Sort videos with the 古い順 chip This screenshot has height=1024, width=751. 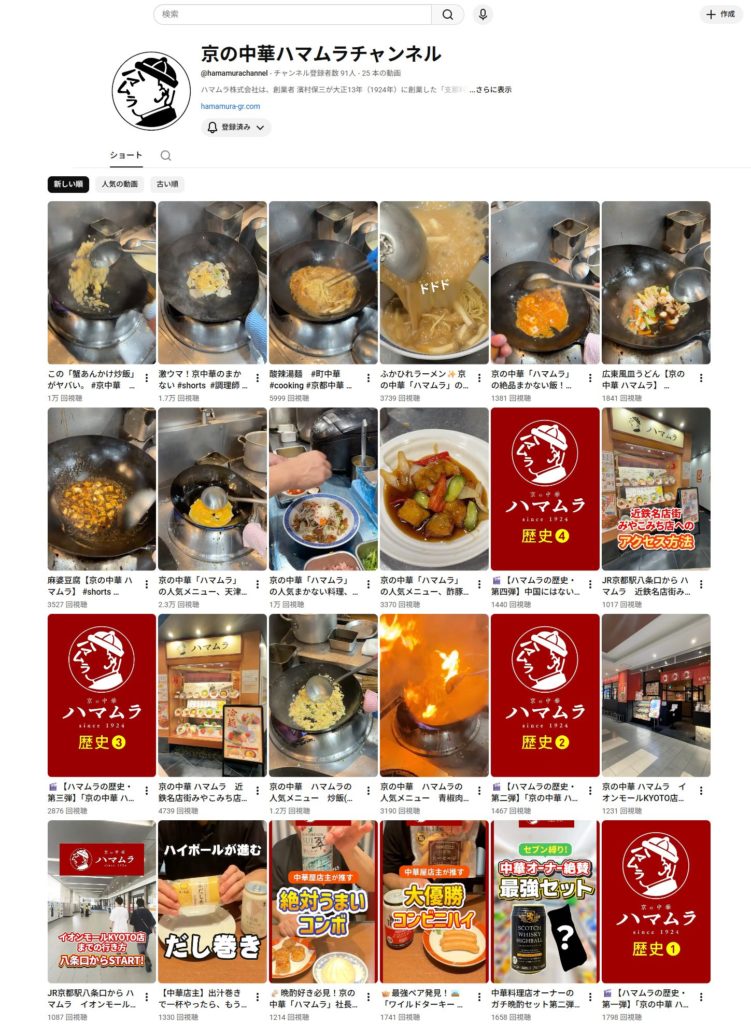click(166, 184)
